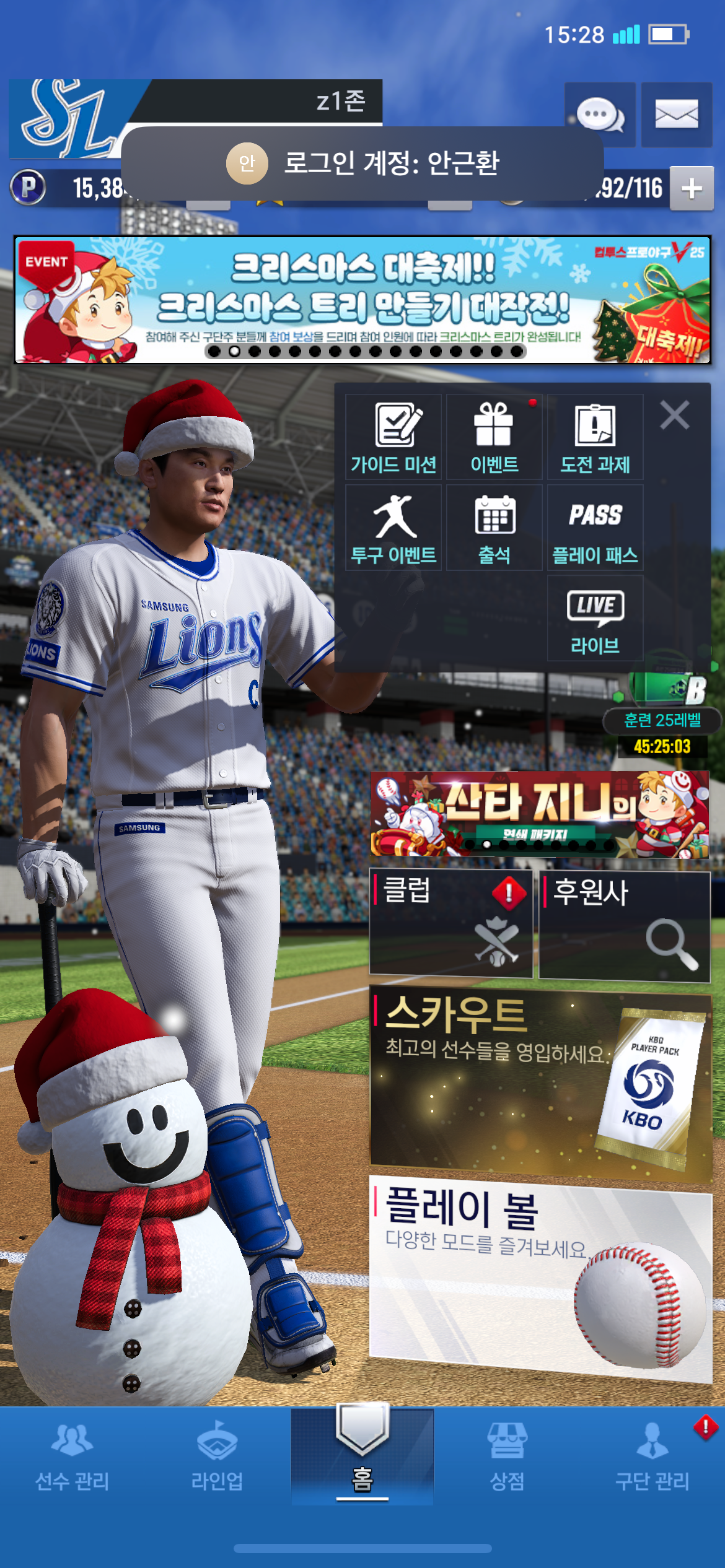The image size is (725, 1568).
Task: Open 투구 이벤트 pitching event
Action: pos(393,528)
